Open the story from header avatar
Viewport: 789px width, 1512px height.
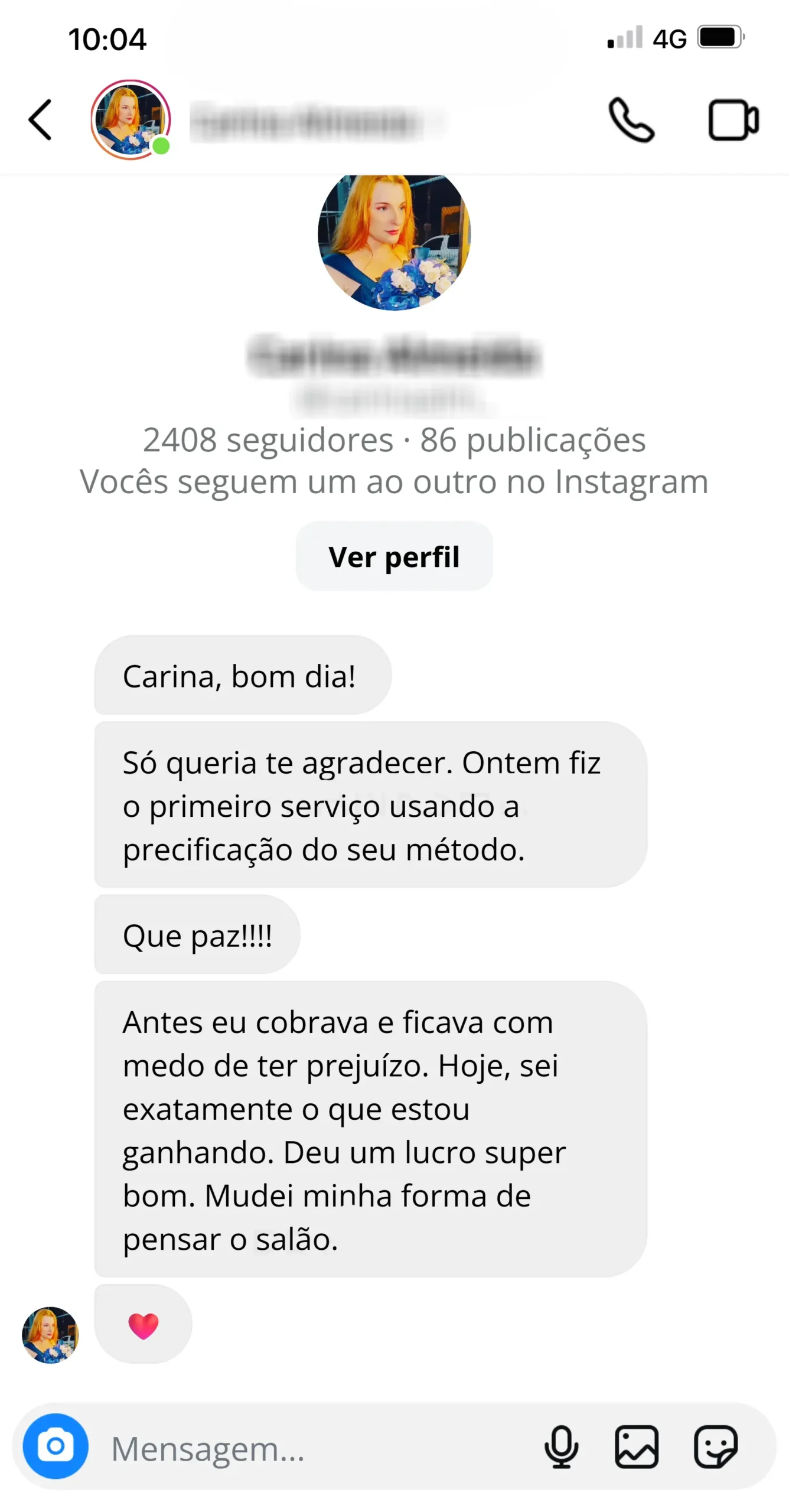point(131,120)
